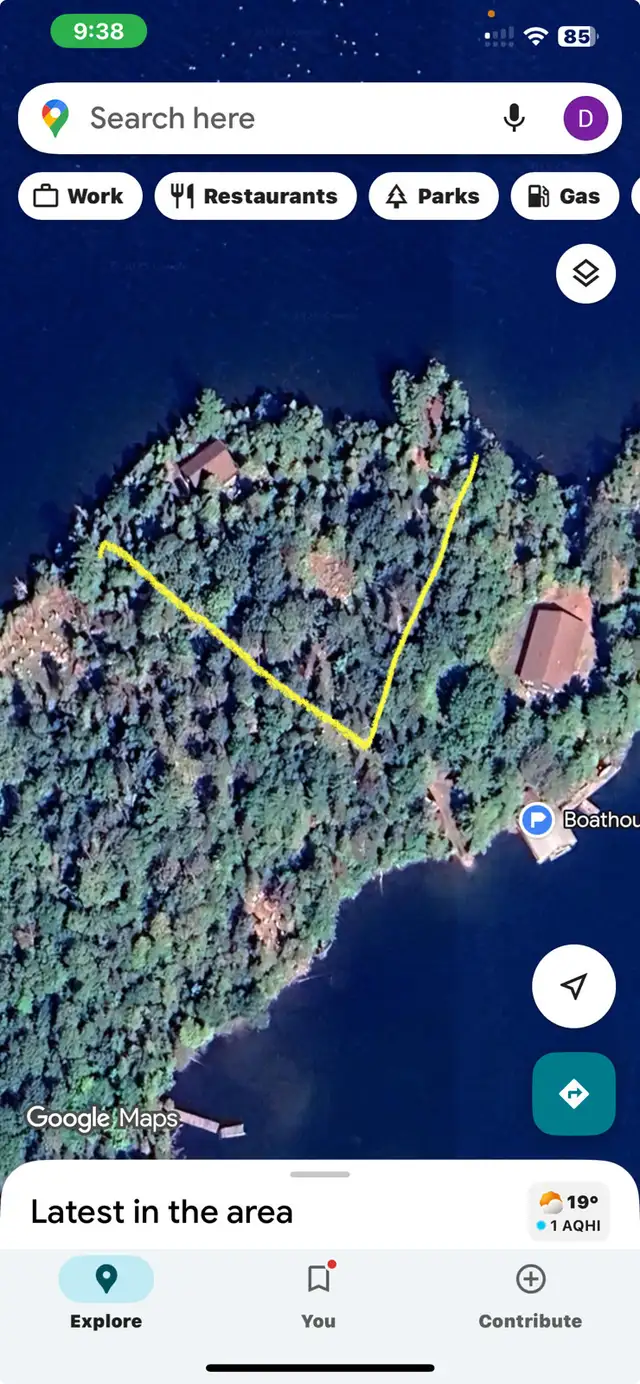Viewport: 640px width, 1384px height.
Task: Show nearby Parks
Action: click(x=434, y=196)
